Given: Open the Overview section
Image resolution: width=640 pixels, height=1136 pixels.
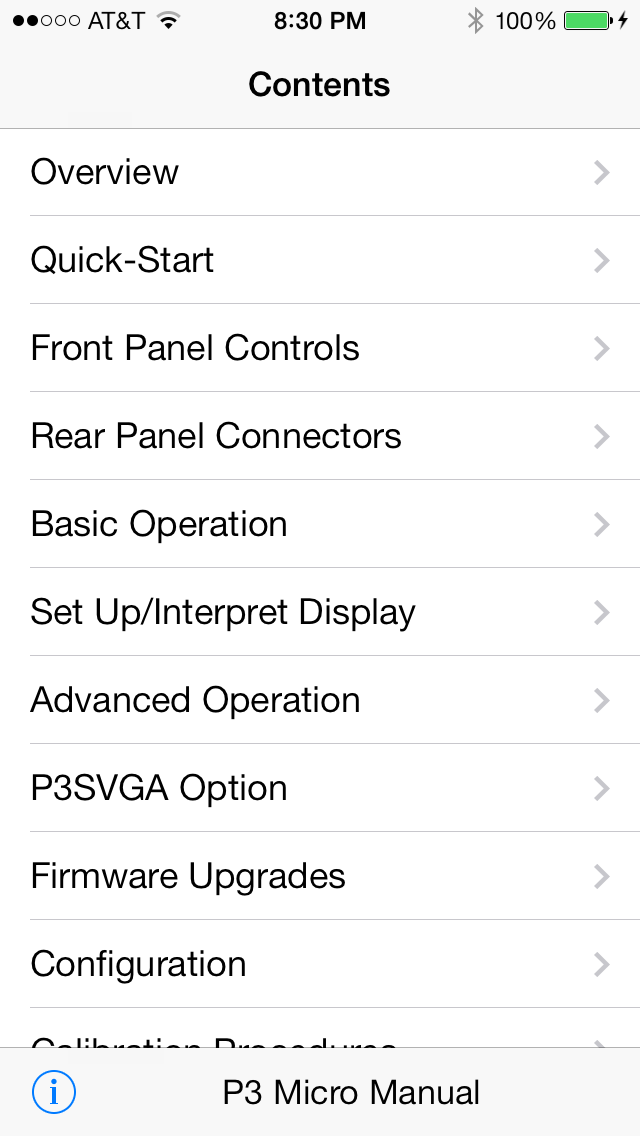Looking at the screenshot, I should tap(320, 172).
